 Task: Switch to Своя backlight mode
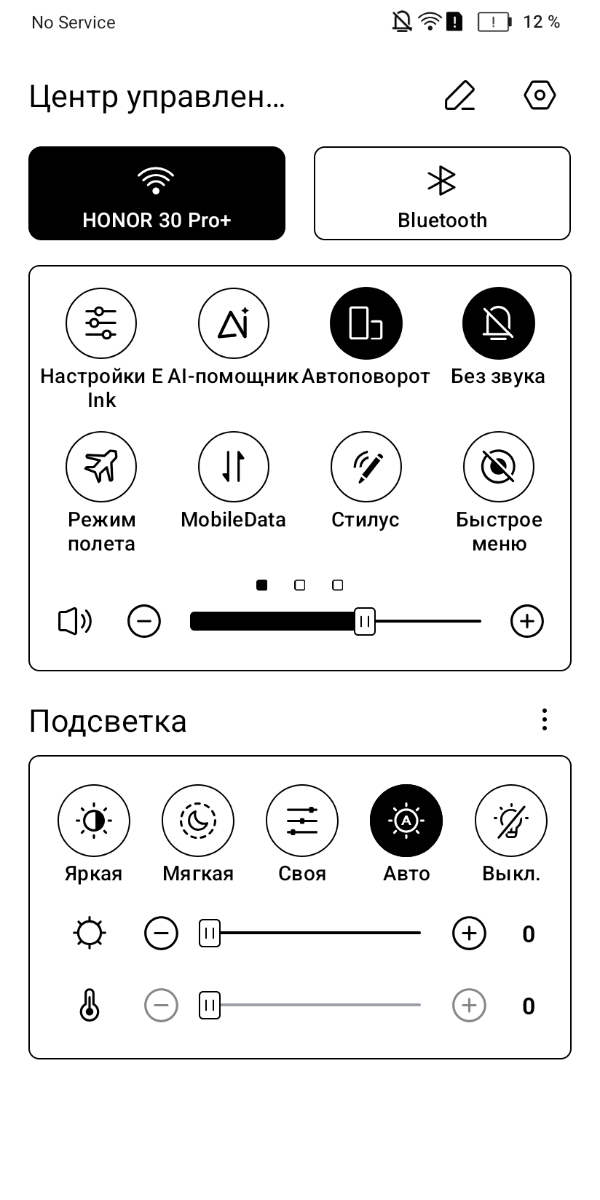[302, 821]
